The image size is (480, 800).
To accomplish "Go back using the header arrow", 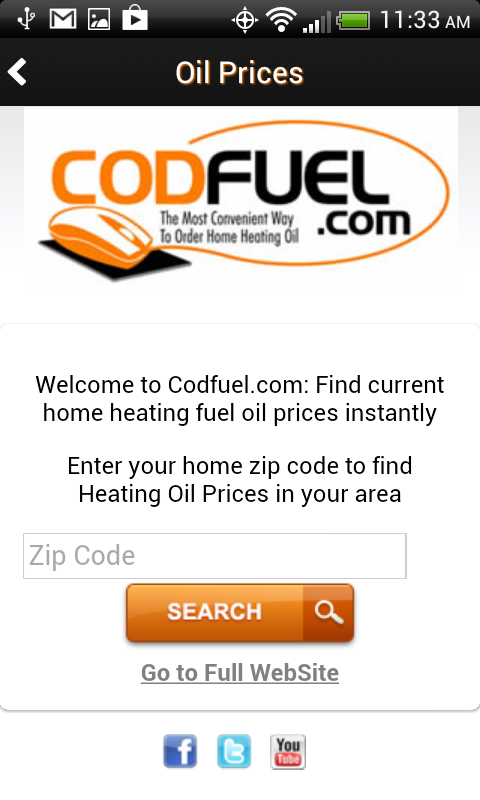I will [x=17, y=72].
